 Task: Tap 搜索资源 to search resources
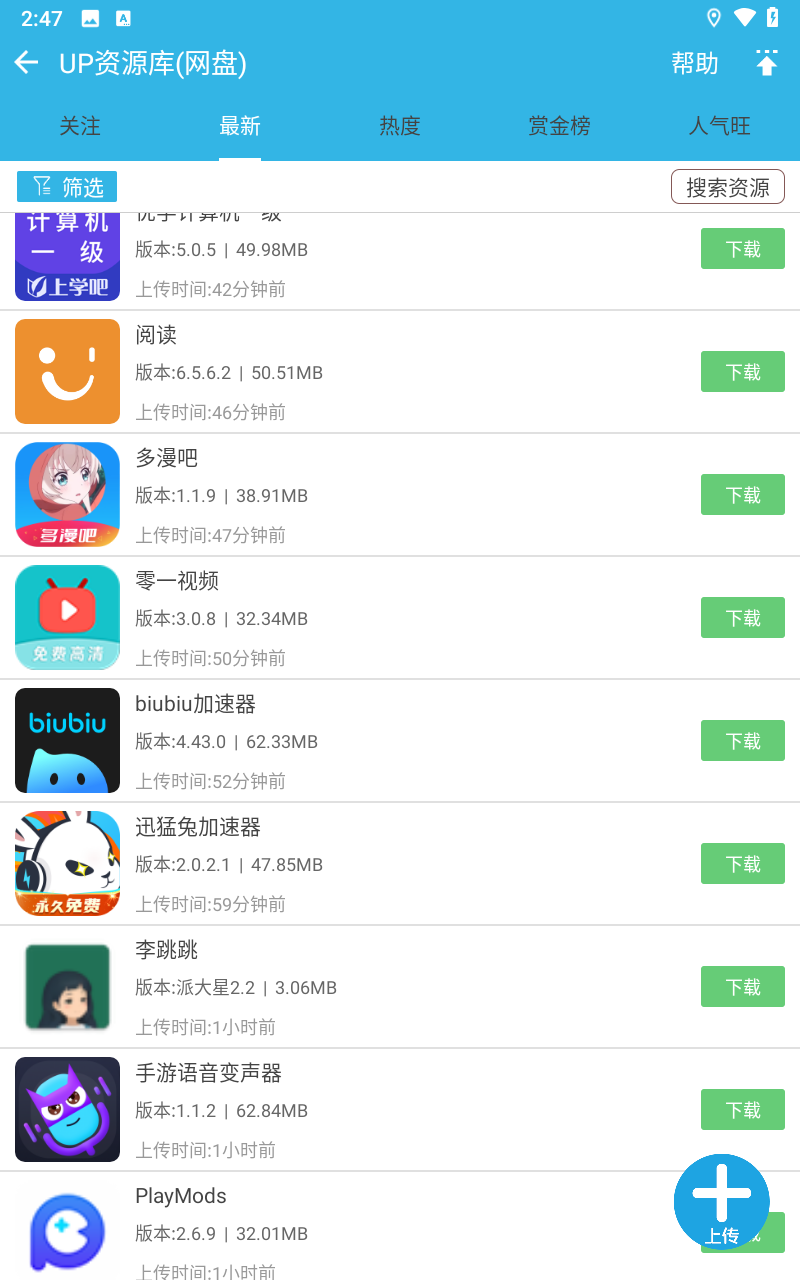727,187
